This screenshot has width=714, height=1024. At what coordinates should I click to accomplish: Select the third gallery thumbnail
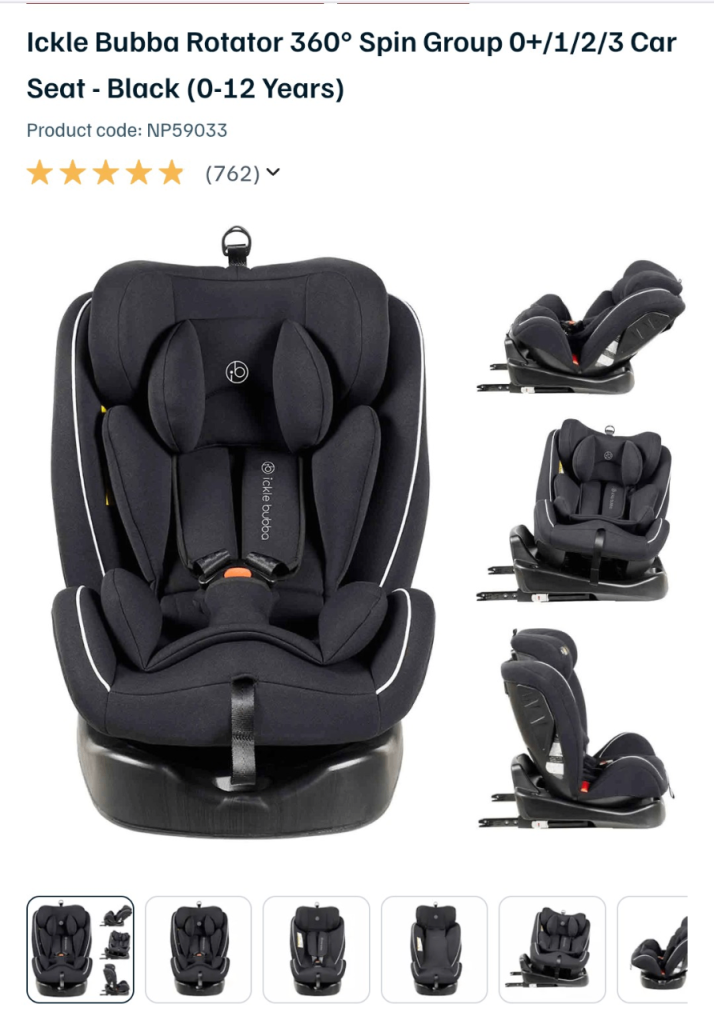[316, 949]
